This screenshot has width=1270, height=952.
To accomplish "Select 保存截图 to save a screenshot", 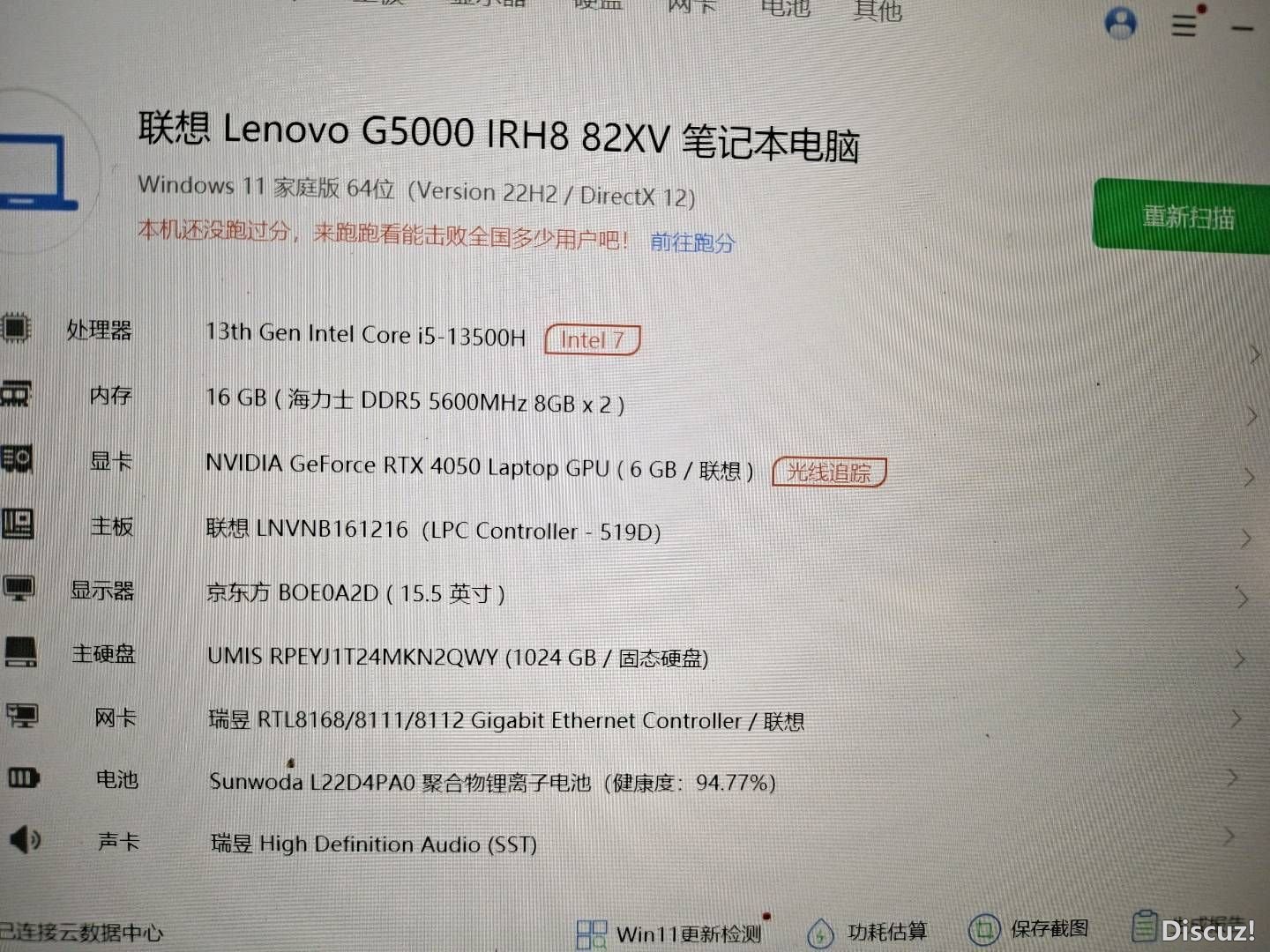I will tap(1029, 929).
